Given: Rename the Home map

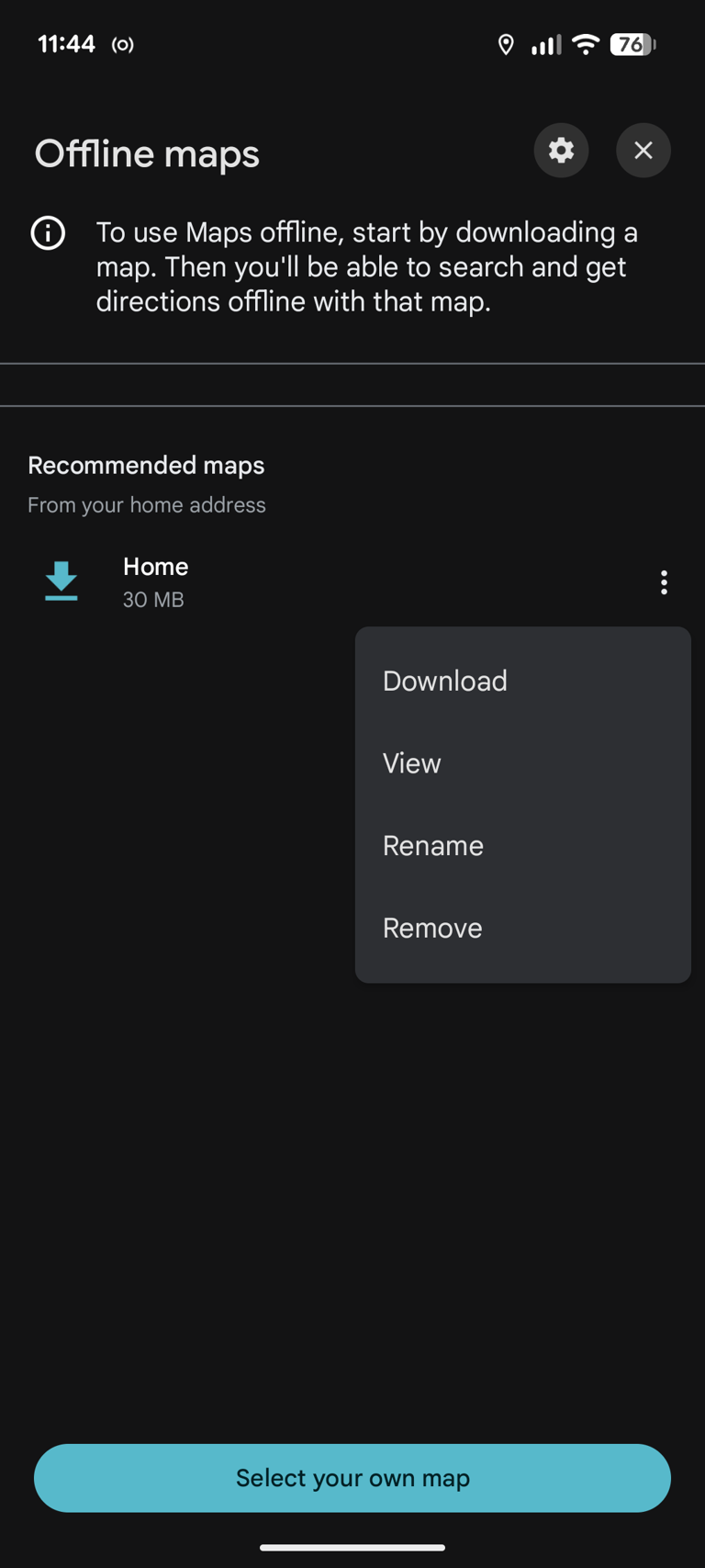Looking at the screenshot, I should (x=433, y=846).
